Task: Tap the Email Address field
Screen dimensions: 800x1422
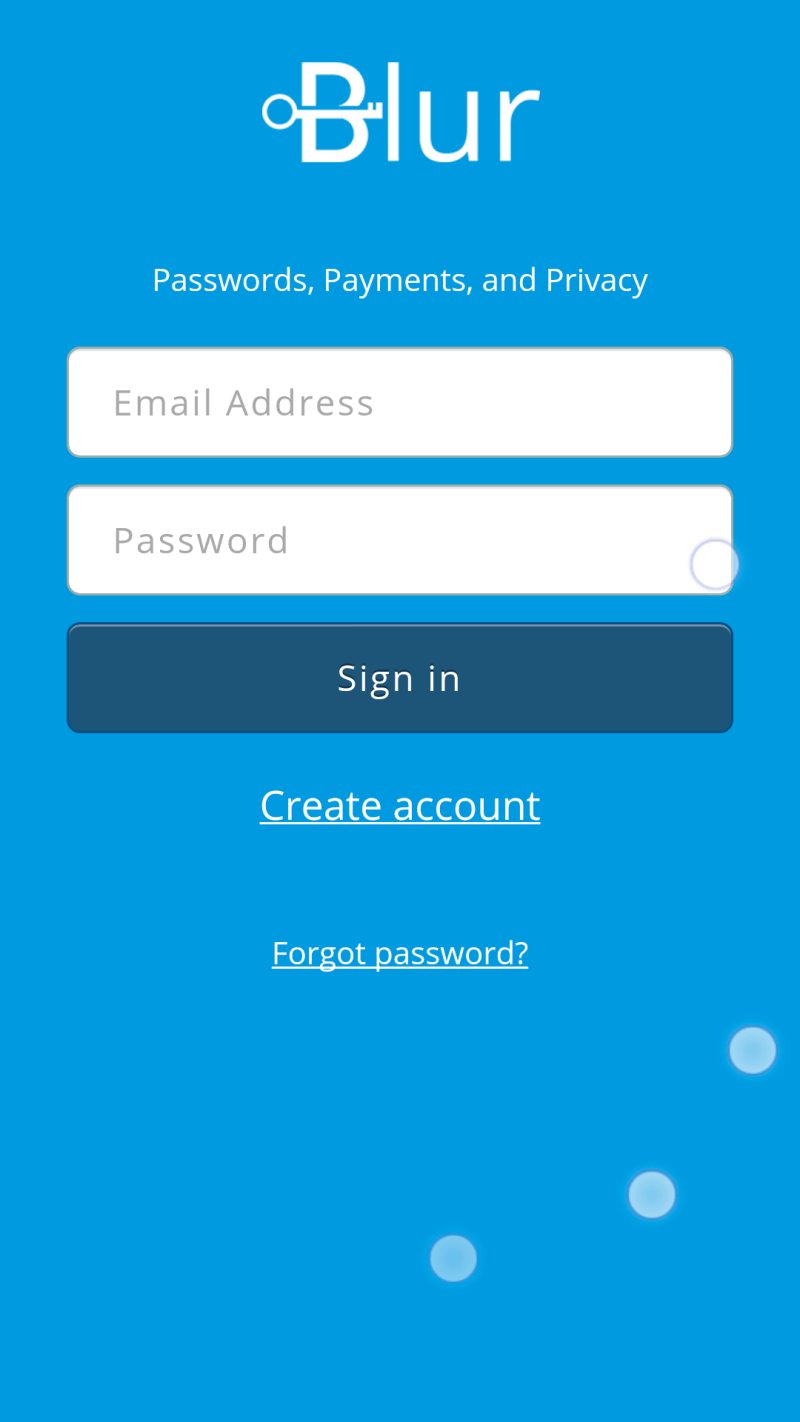Action: click(400, 402)
